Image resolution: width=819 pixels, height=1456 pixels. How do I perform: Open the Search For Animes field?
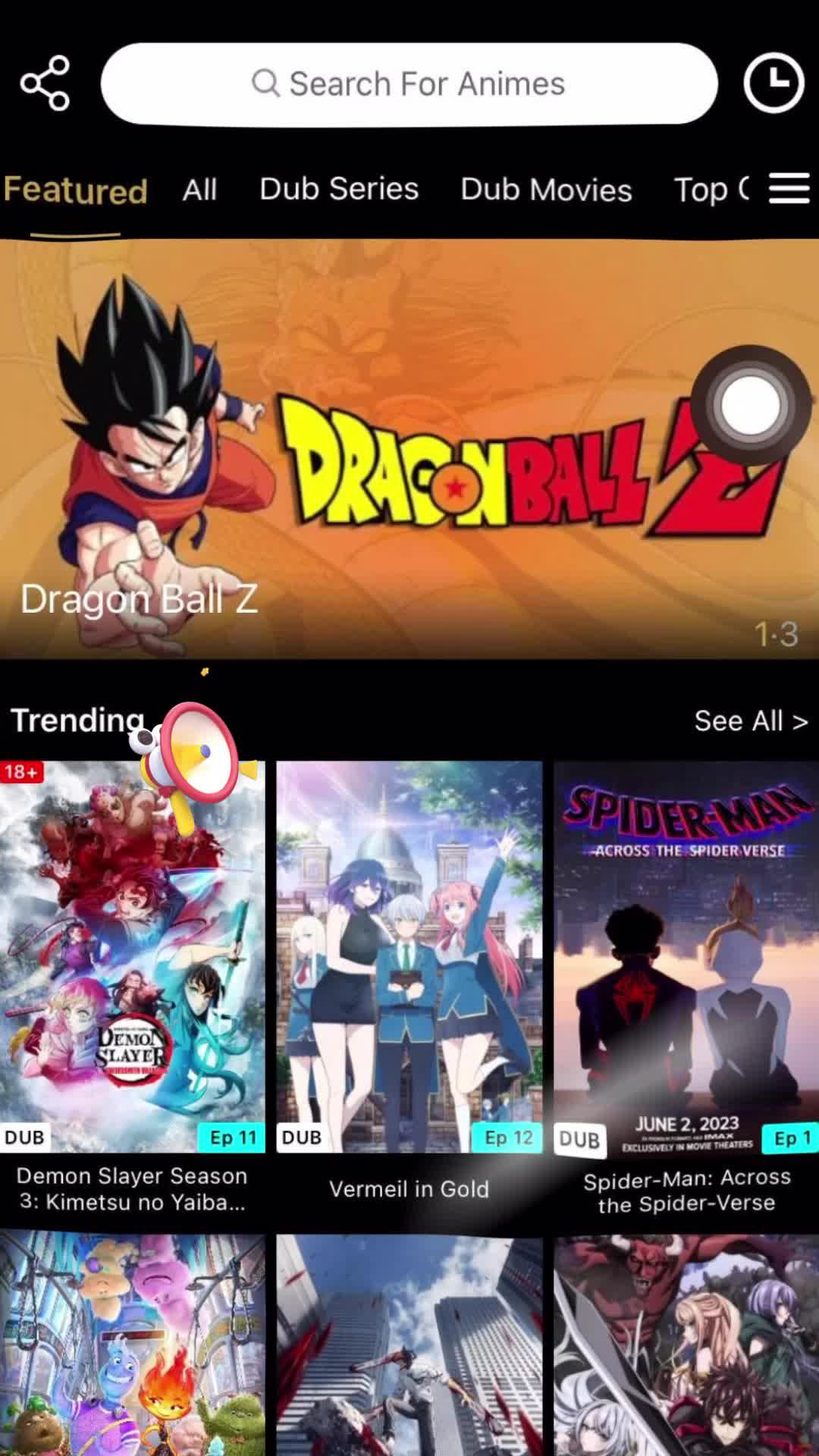pos(409,83)
